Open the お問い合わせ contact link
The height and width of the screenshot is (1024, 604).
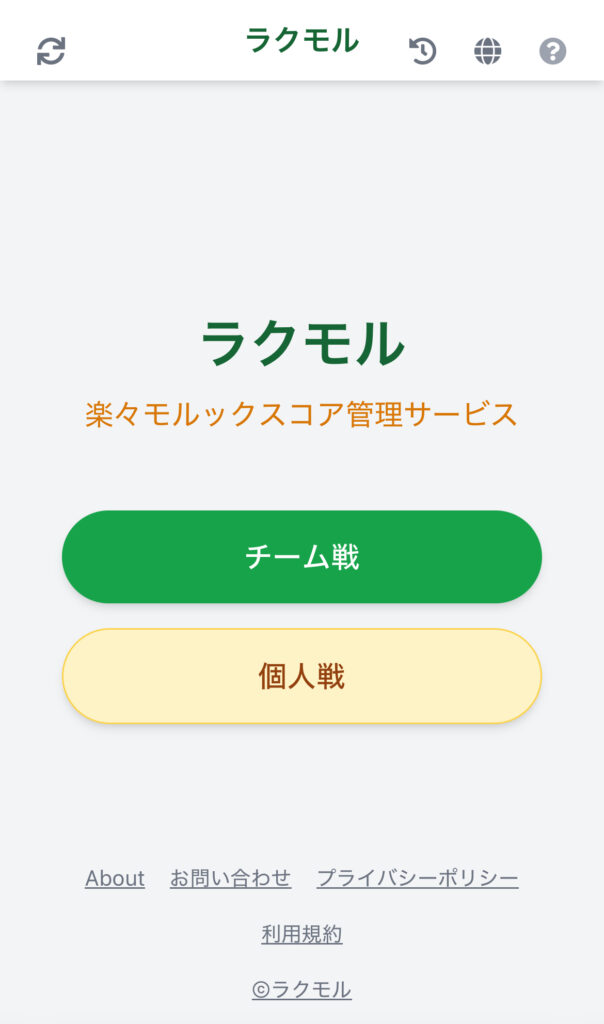click(230, 878)
